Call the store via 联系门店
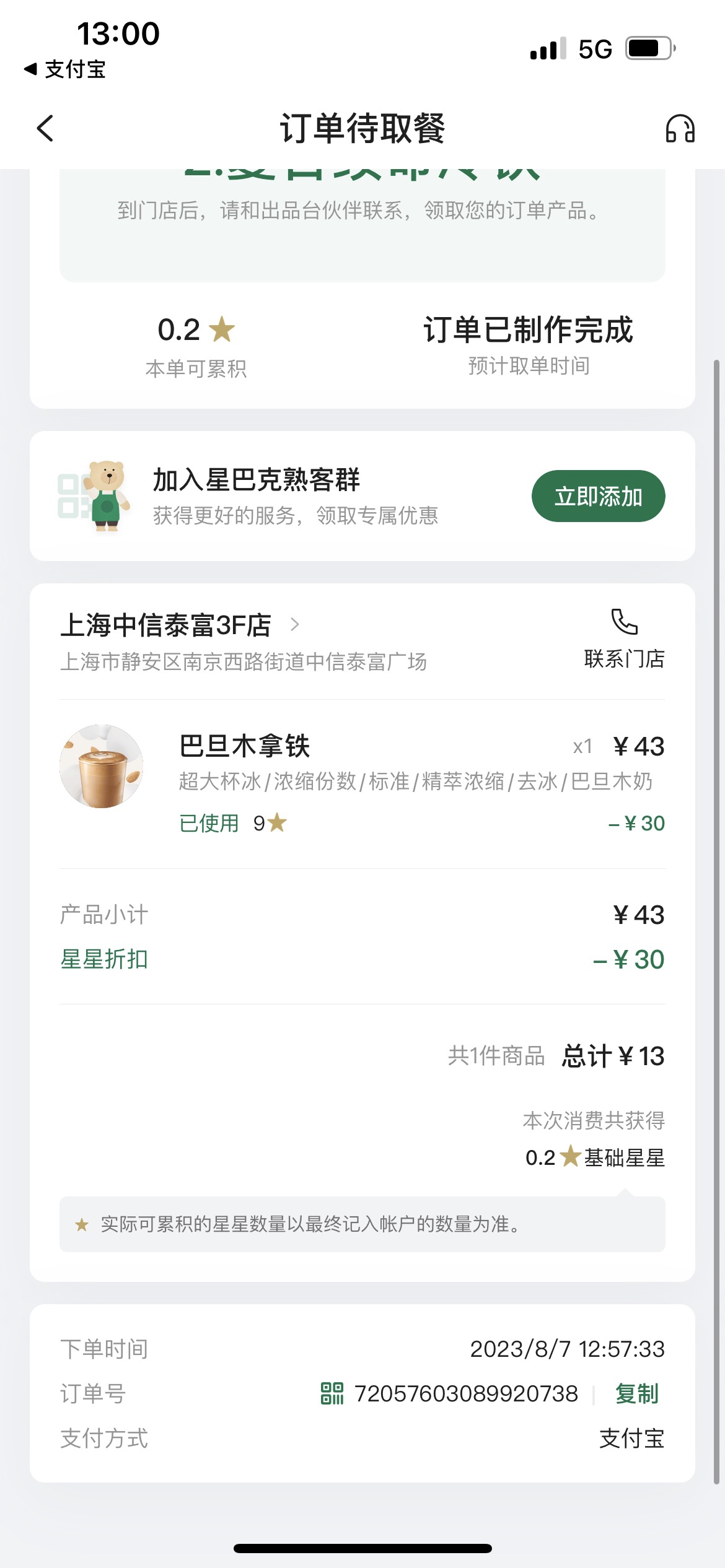 [624, 638]
